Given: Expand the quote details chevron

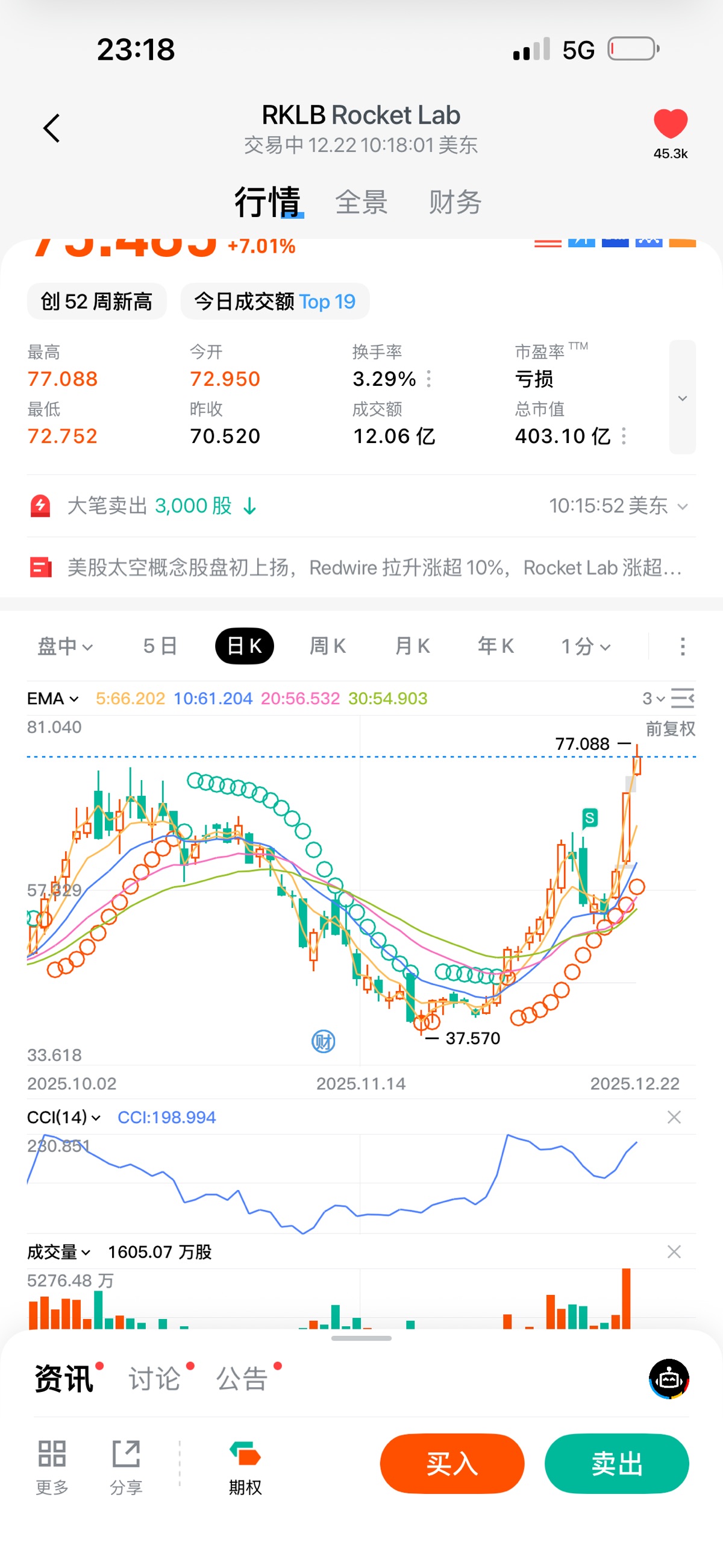Looking at the screenshot, I should point(682,397).
